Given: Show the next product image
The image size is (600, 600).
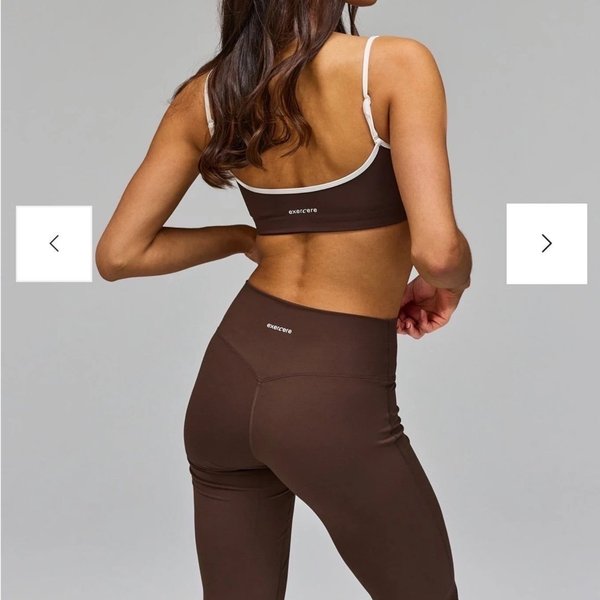Looking at the screenshot, I should (546, 244).
